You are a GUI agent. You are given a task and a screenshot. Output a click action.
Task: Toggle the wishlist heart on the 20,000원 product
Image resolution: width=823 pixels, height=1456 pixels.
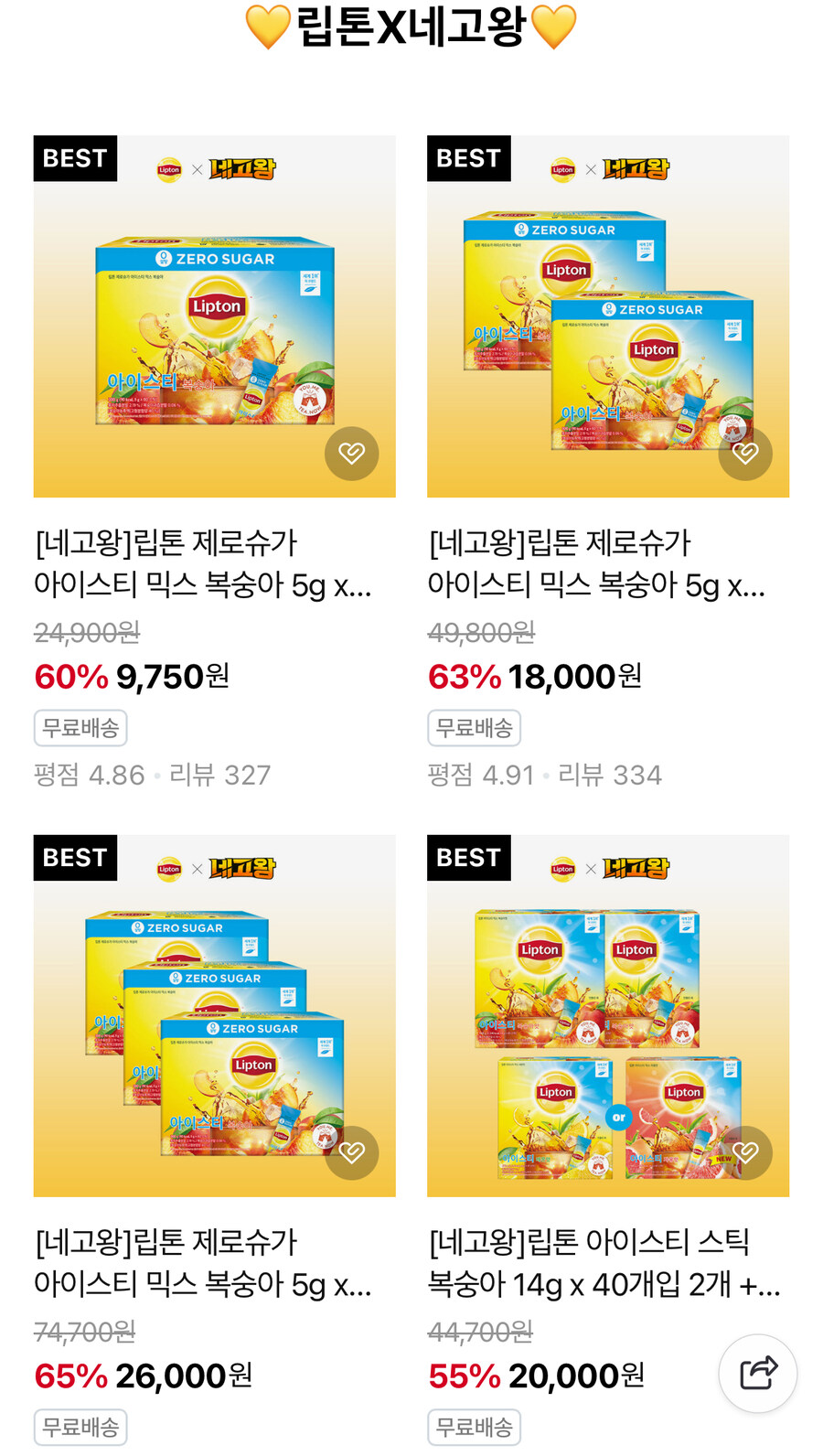pos(745,1152)
